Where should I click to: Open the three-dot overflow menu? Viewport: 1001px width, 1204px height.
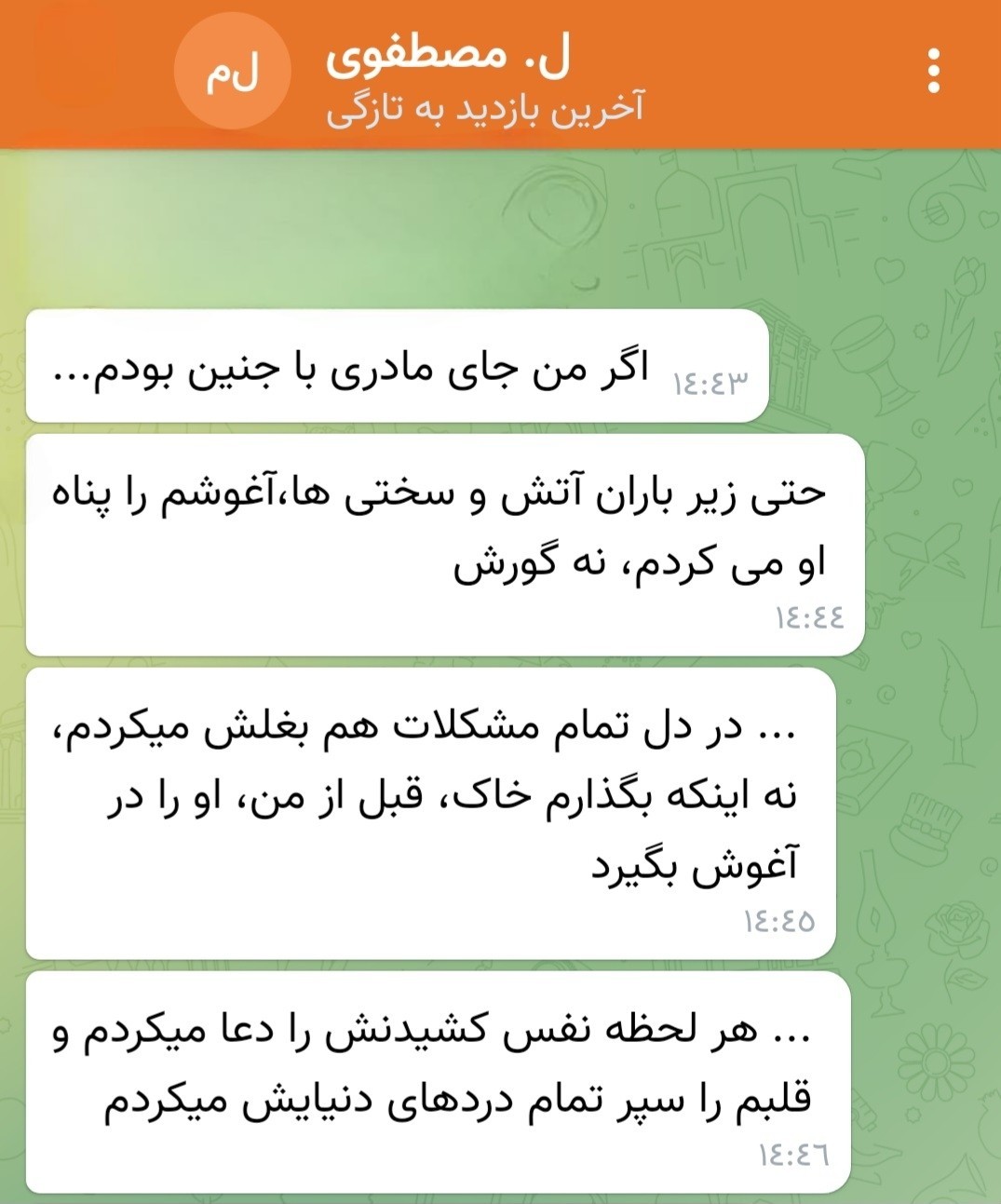pyautogui.click(x=933, y=72)
